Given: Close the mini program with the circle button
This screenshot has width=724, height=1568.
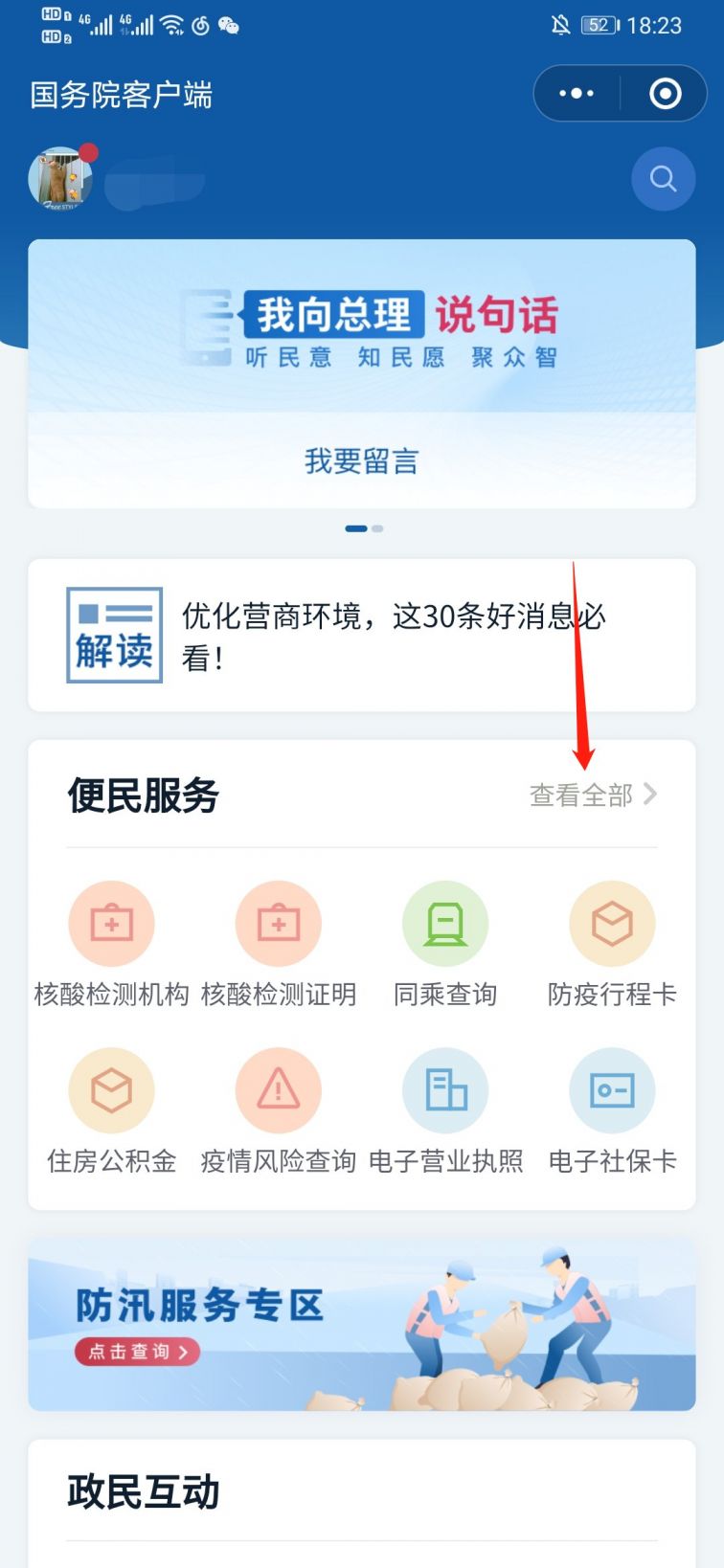Looking at the screenshot, I should point(665,94).
